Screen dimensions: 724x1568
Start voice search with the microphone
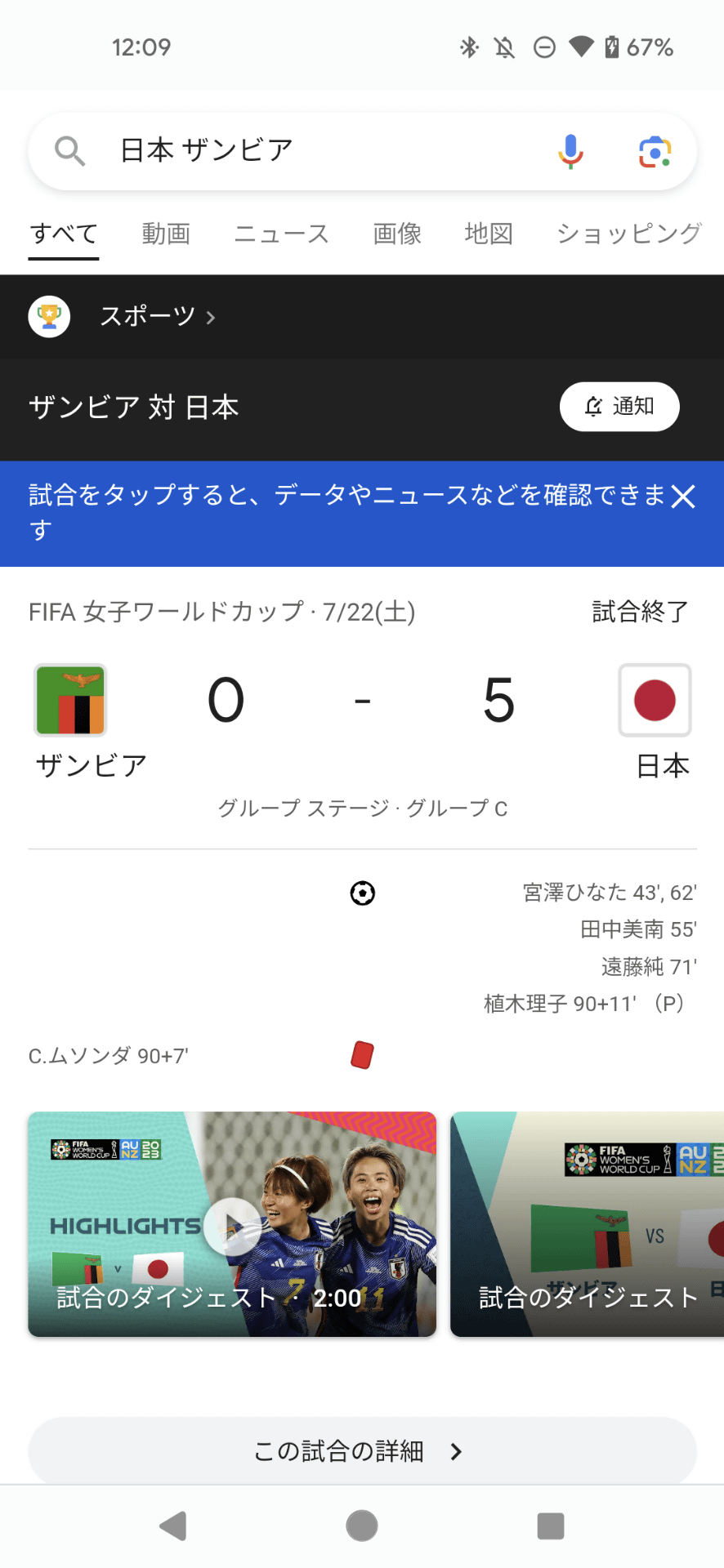coord(570,151)
